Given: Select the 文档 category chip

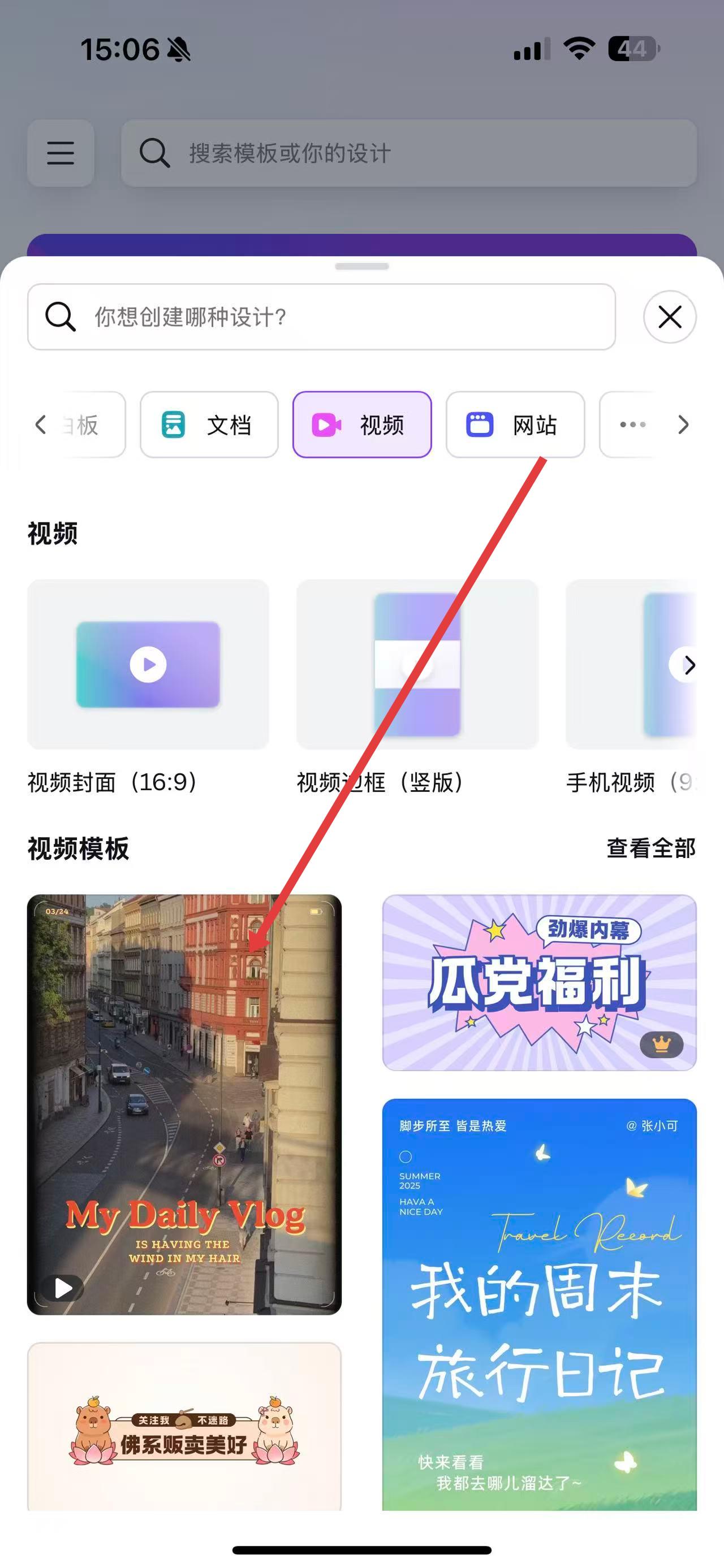Looking at the screenshot, I should coord(209,425).
